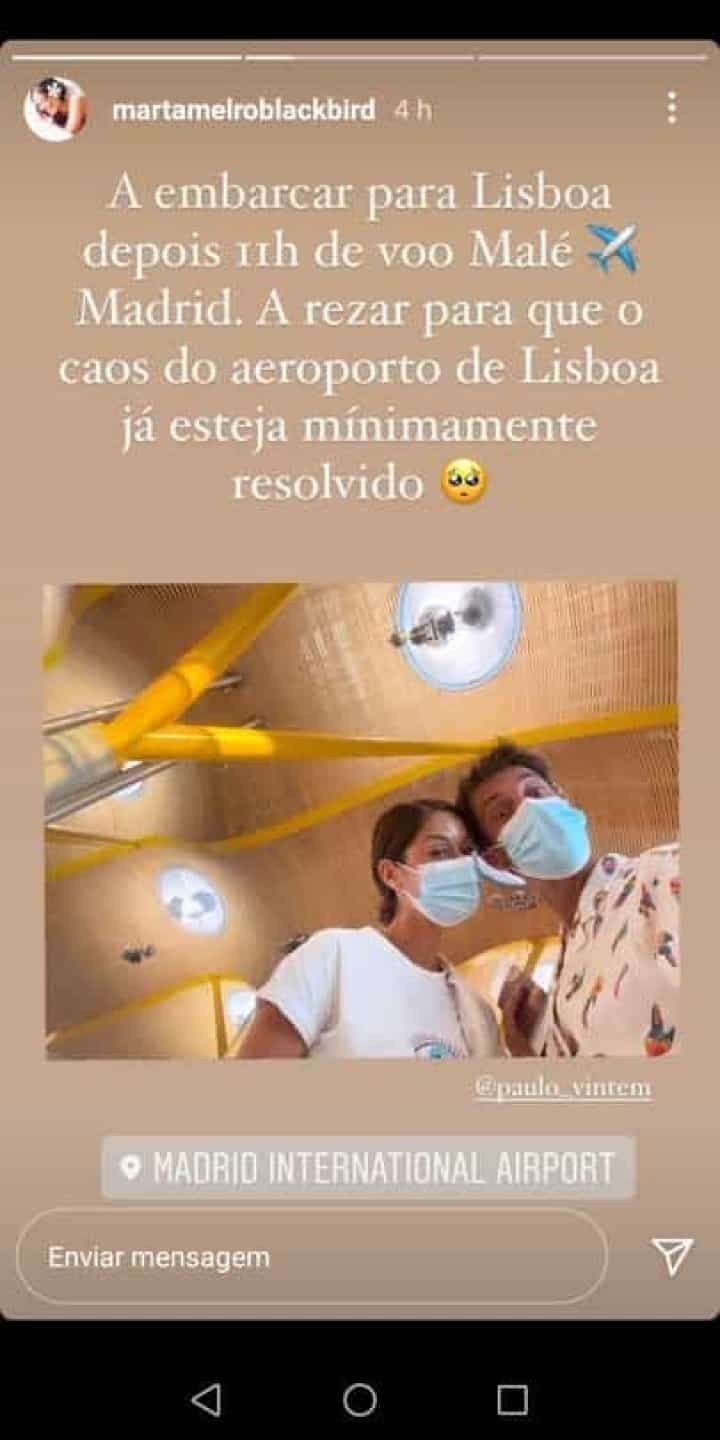Open martamelroblackbird's profile picture

click(55, 109)
